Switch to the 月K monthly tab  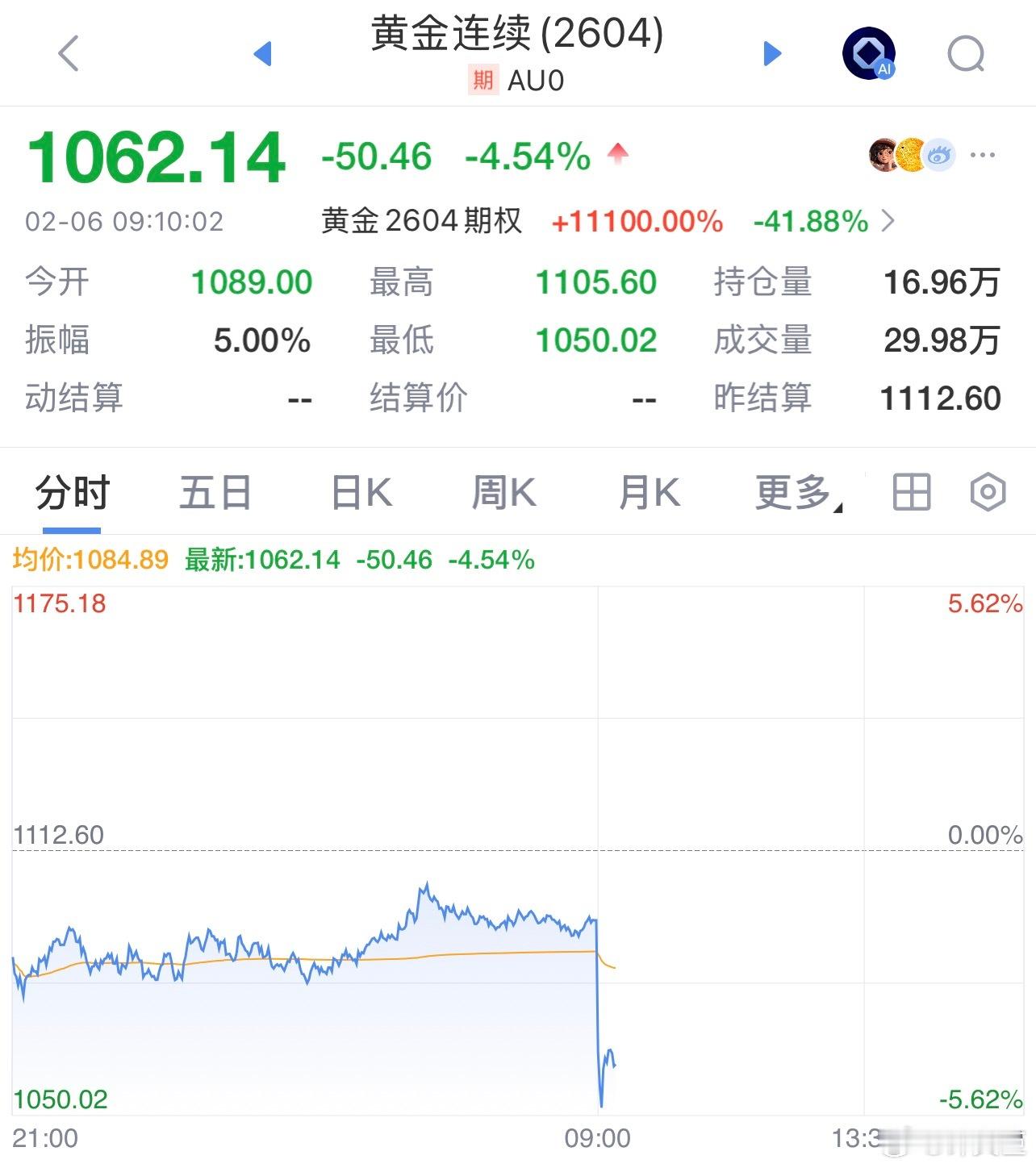tap(647, 491)
